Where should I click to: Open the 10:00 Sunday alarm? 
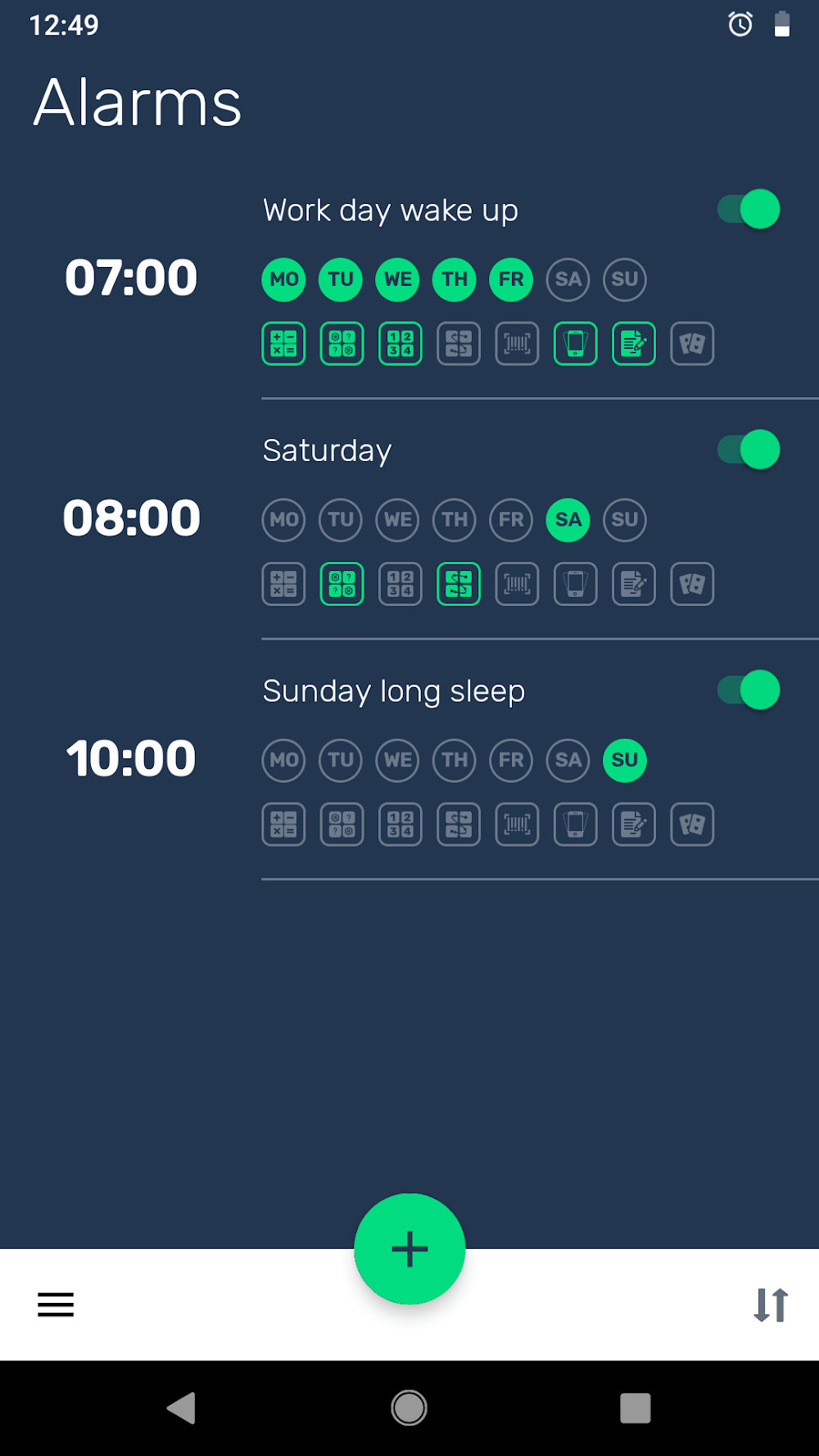tap(131, 758)
